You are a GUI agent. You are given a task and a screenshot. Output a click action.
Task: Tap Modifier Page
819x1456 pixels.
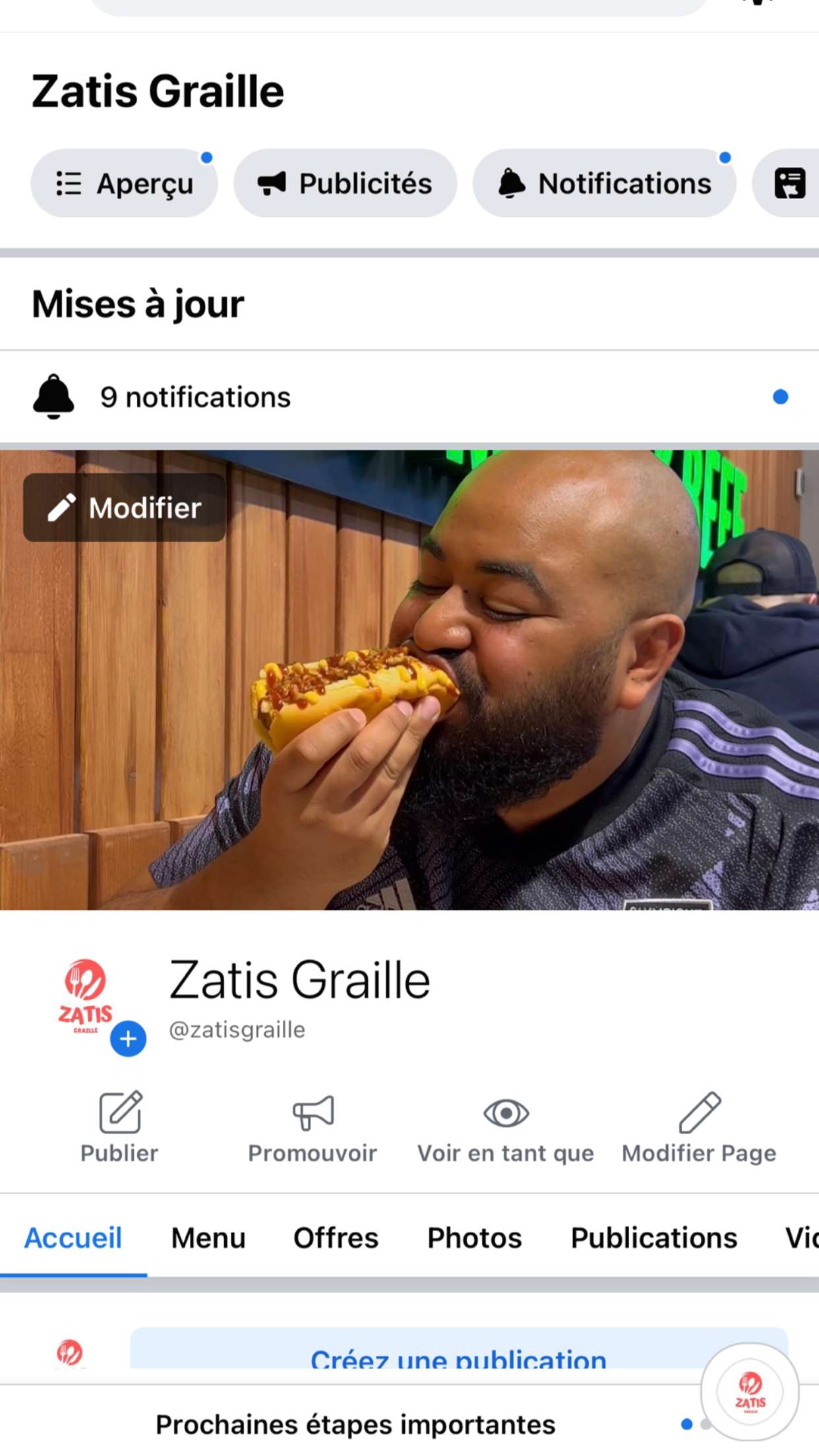(699, 1128)
